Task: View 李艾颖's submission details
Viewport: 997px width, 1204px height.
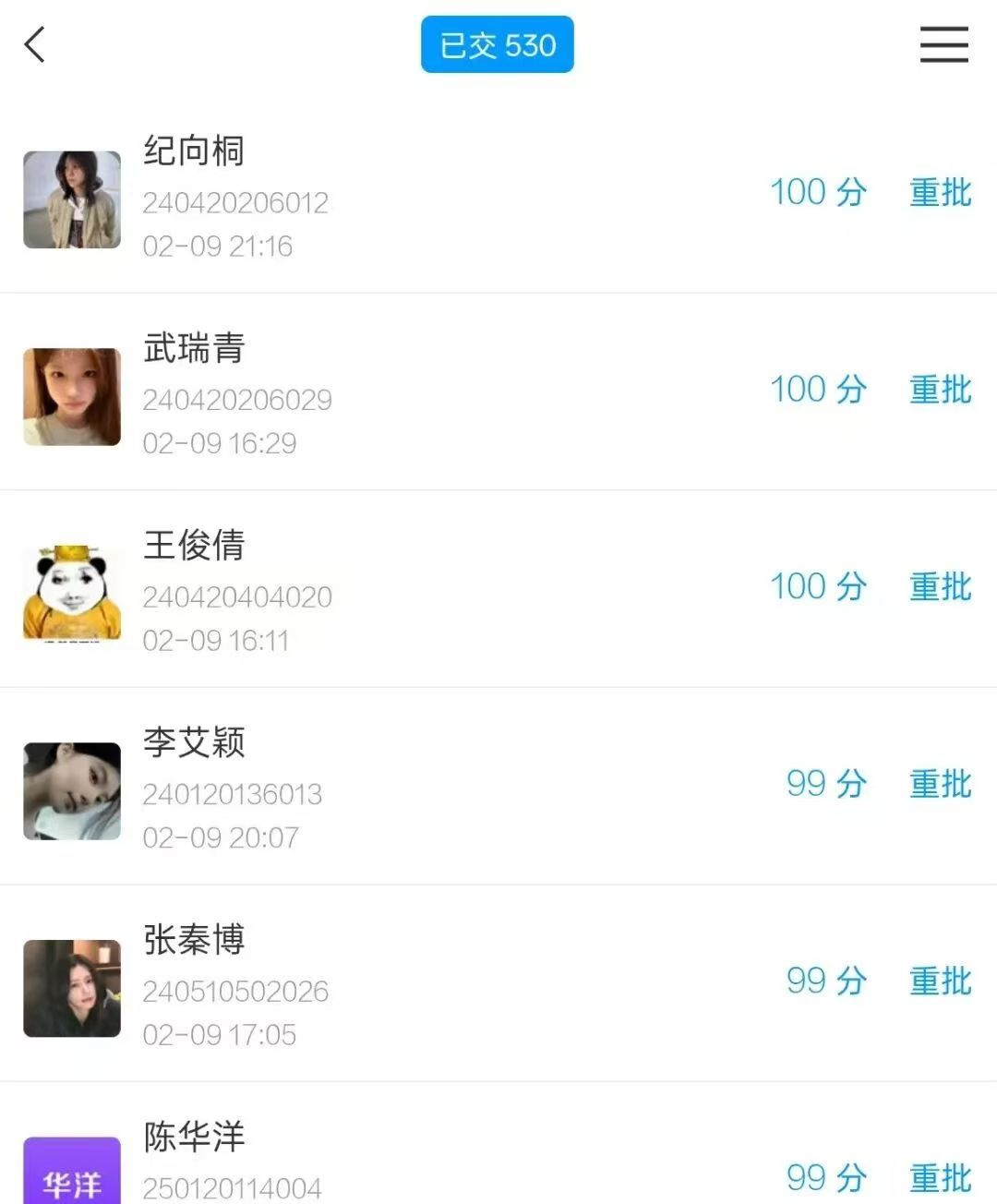Action: click(369, 789)
